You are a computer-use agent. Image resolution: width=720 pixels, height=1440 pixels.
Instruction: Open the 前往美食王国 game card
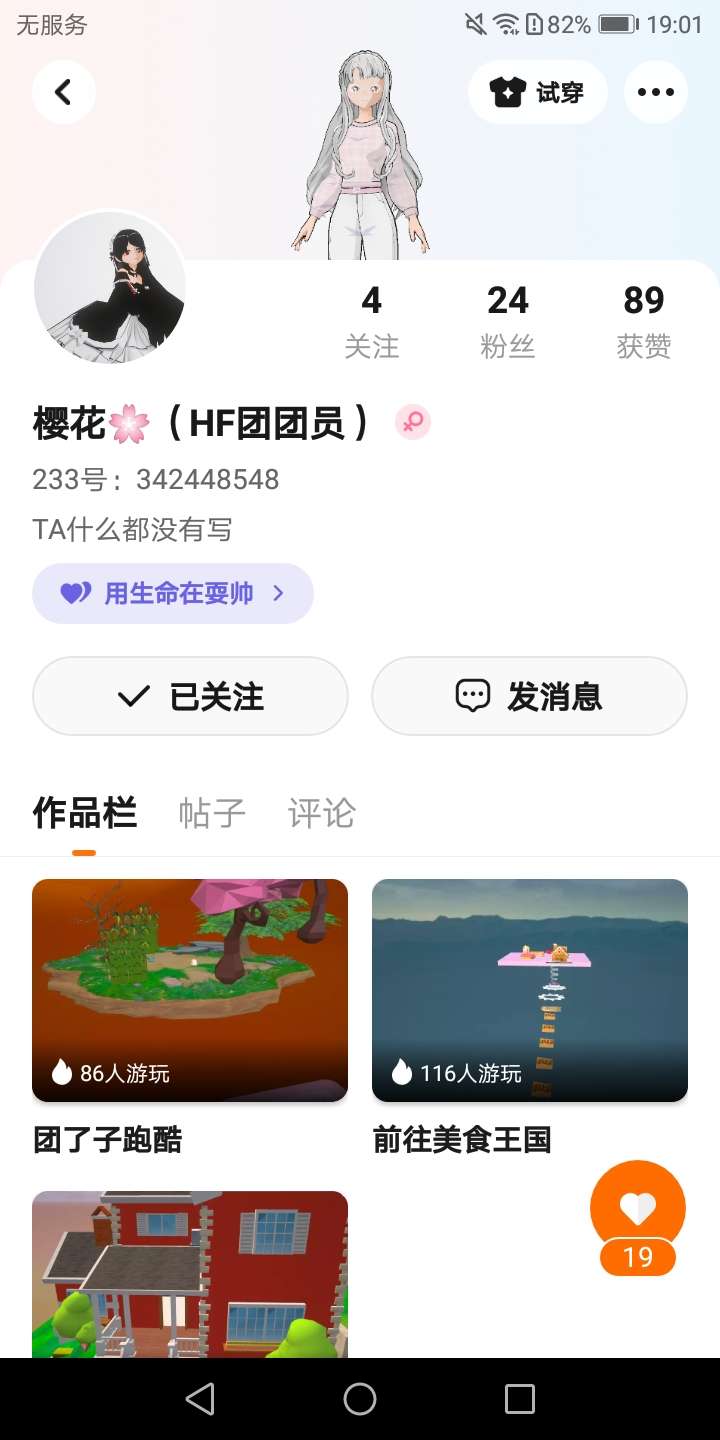[x=529, y=990]
